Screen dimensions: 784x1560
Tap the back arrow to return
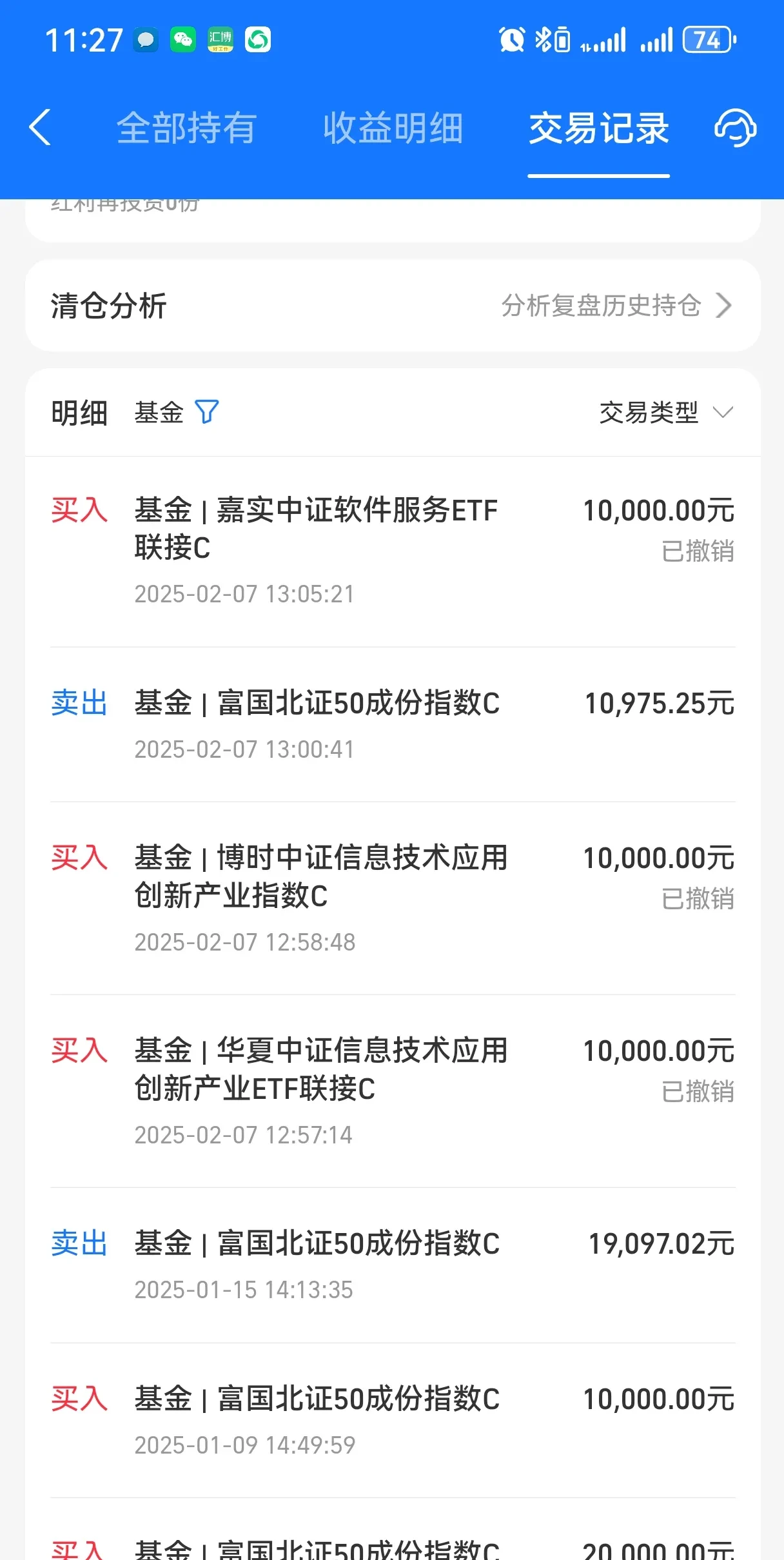[x=40, y=128]
